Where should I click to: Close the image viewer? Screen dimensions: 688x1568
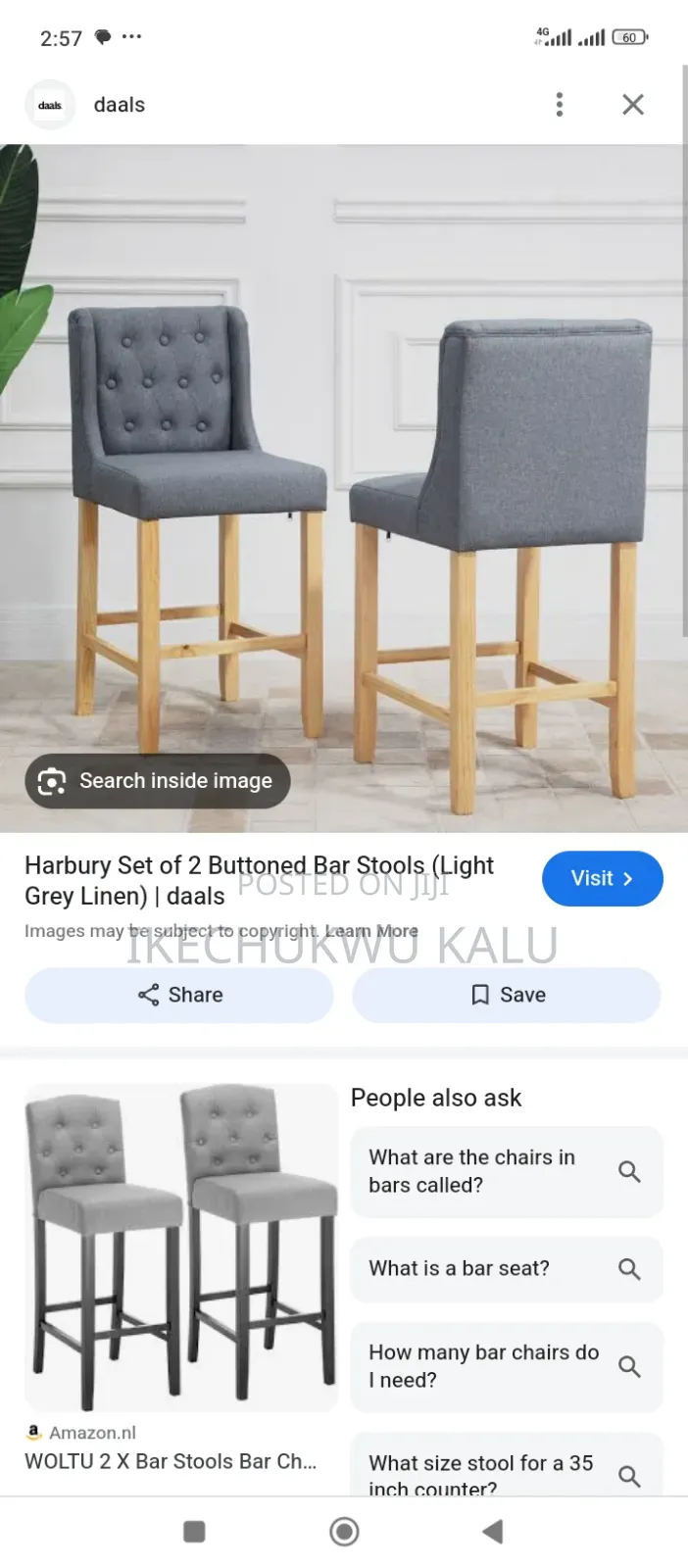(x=633, y=105)
